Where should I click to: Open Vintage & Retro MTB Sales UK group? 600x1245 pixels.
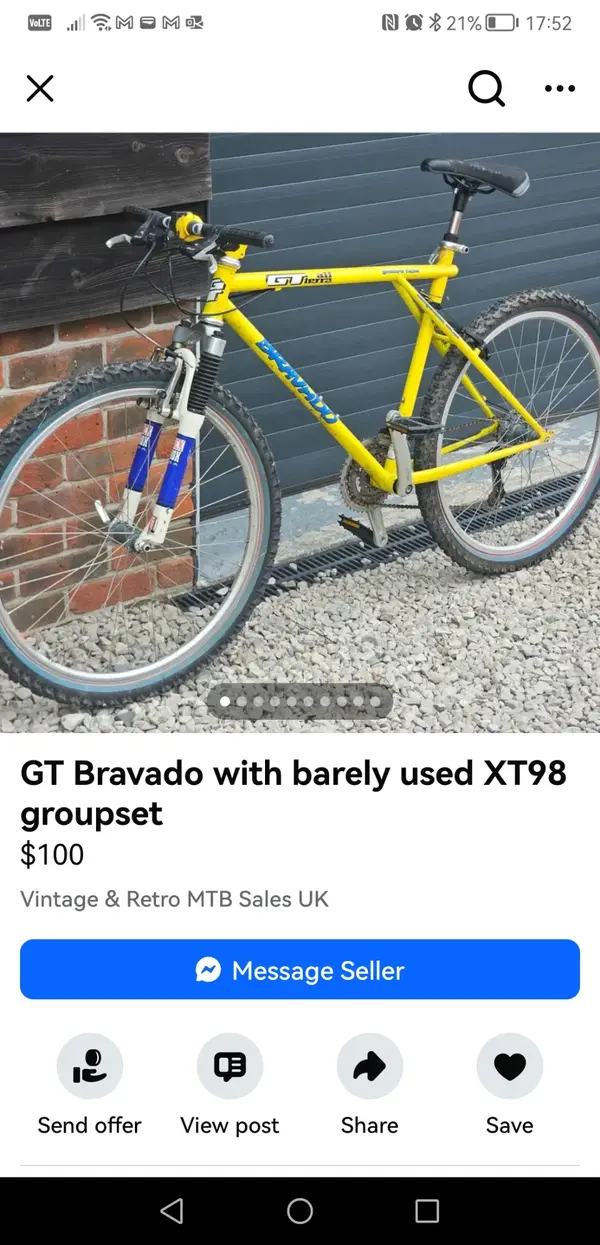(175, 898)
